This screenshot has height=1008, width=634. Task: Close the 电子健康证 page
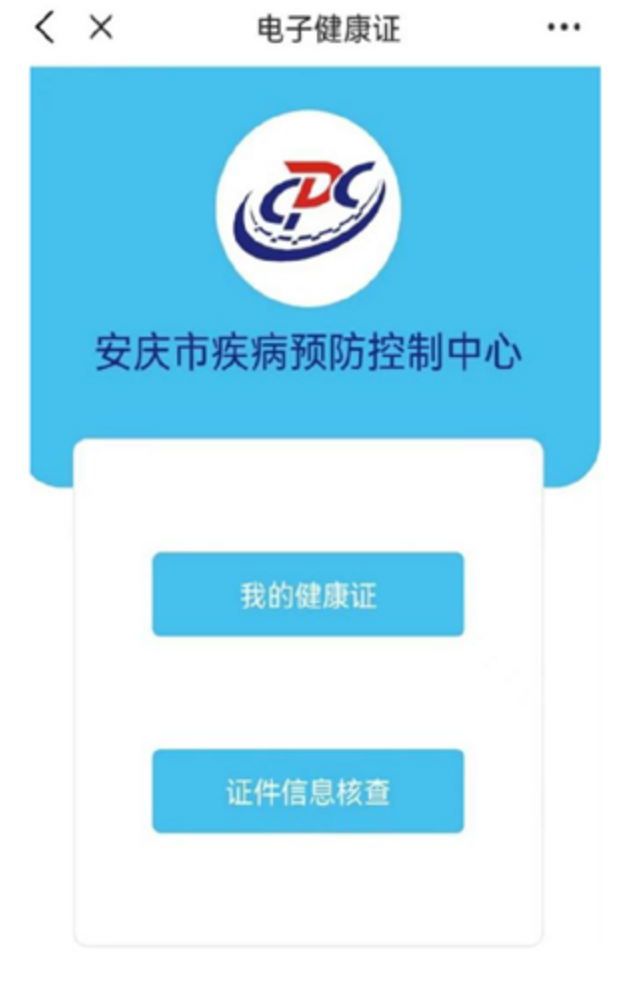point(100,28)
